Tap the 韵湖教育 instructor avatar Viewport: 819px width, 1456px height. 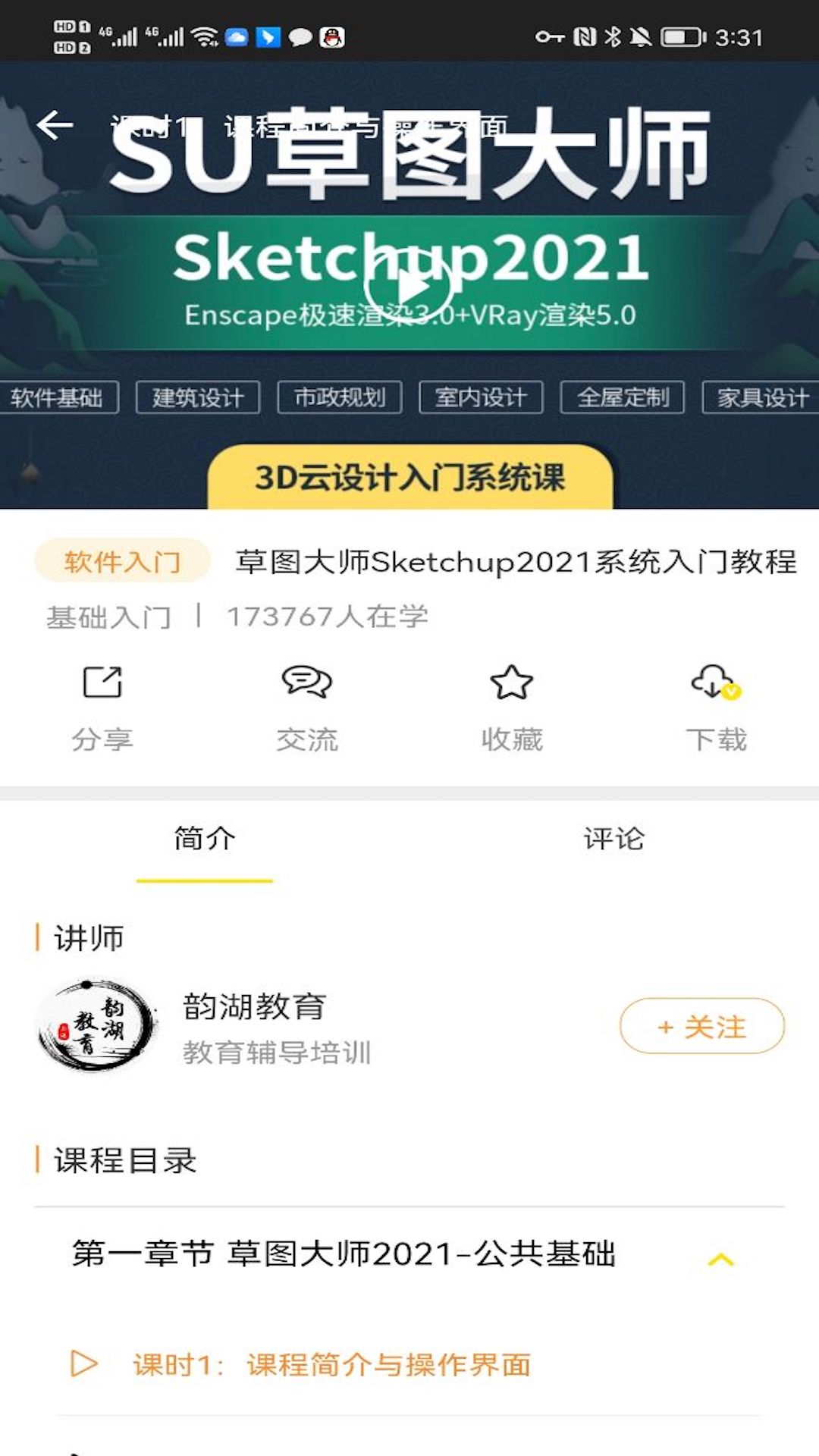click(x=97, y=1025)
